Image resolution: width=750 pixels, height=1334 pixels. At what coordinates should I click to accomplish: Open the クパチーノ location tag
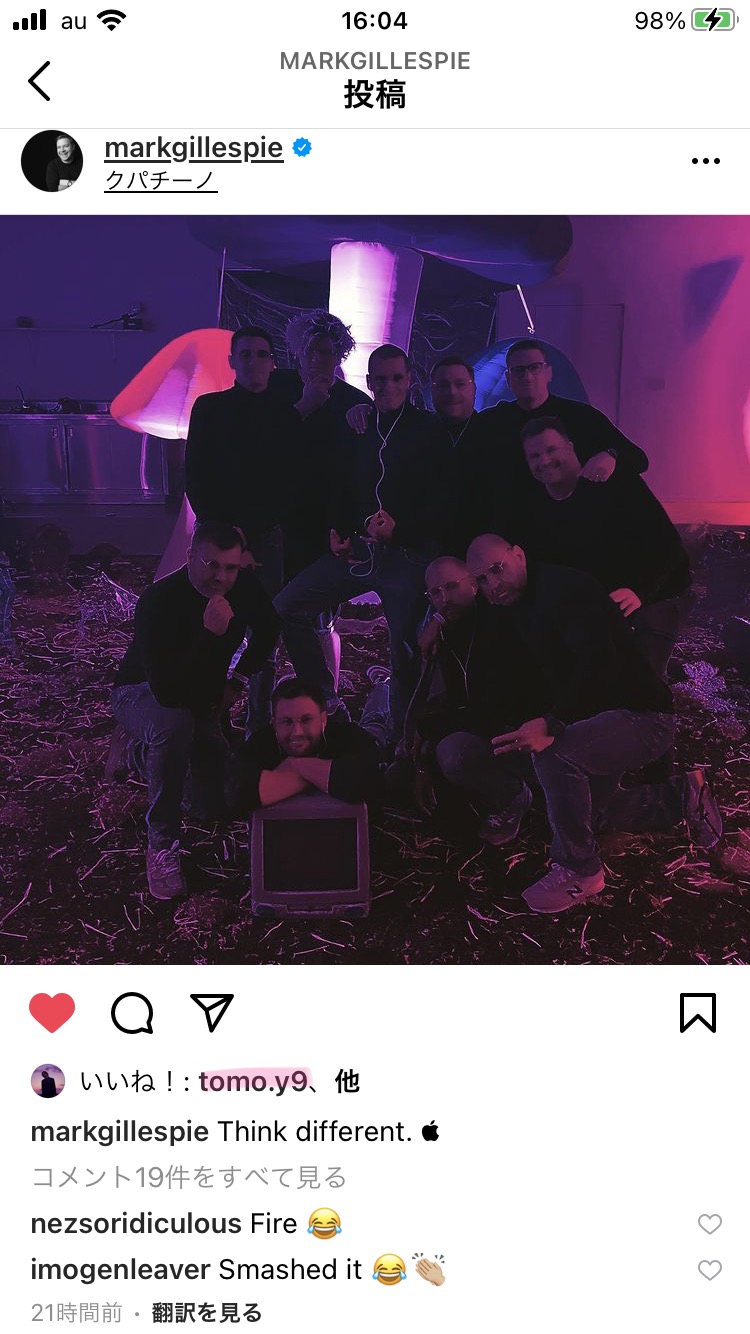coord(160,180)
